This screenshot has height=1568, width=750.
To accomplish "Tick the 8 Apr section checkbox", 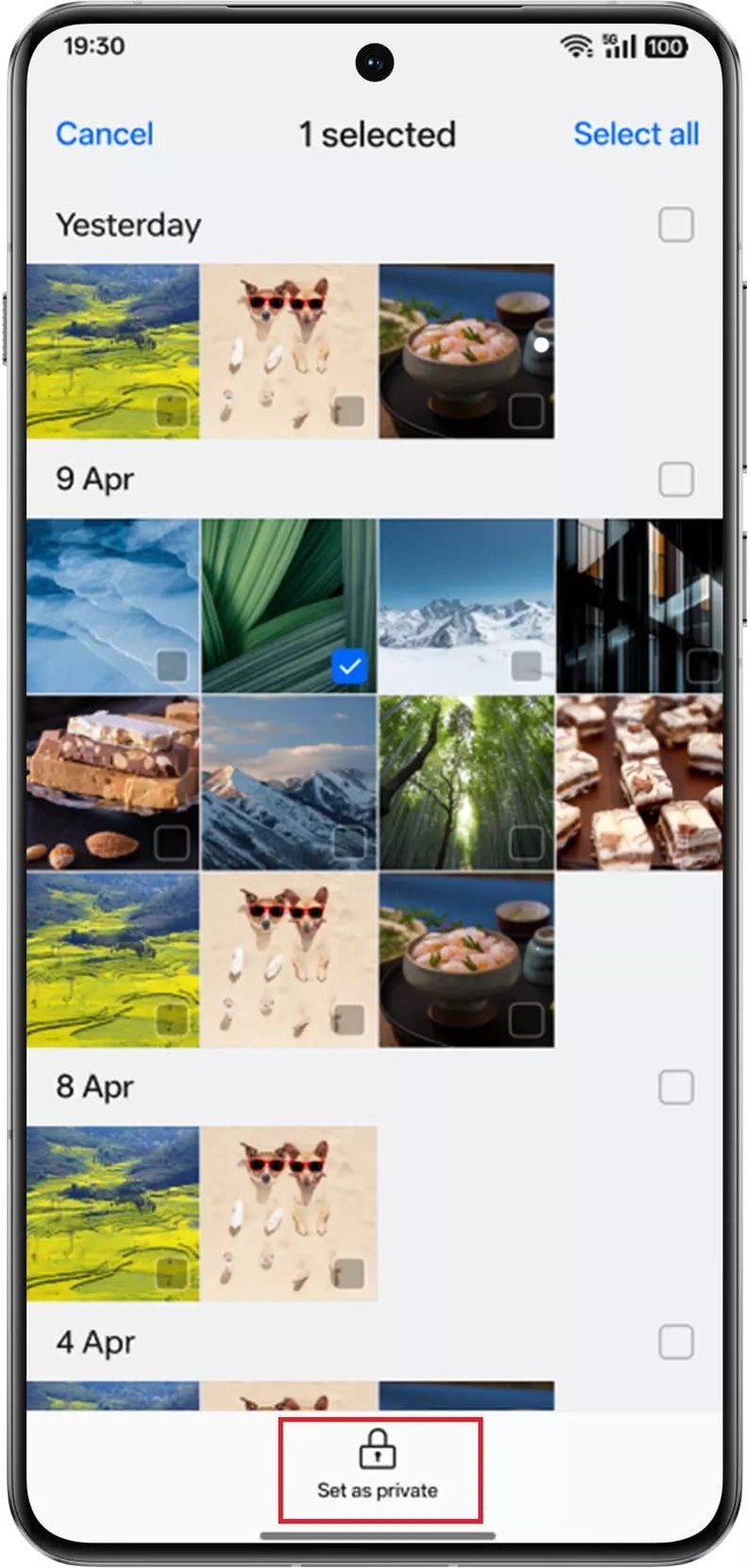I will click(675, 1086).
